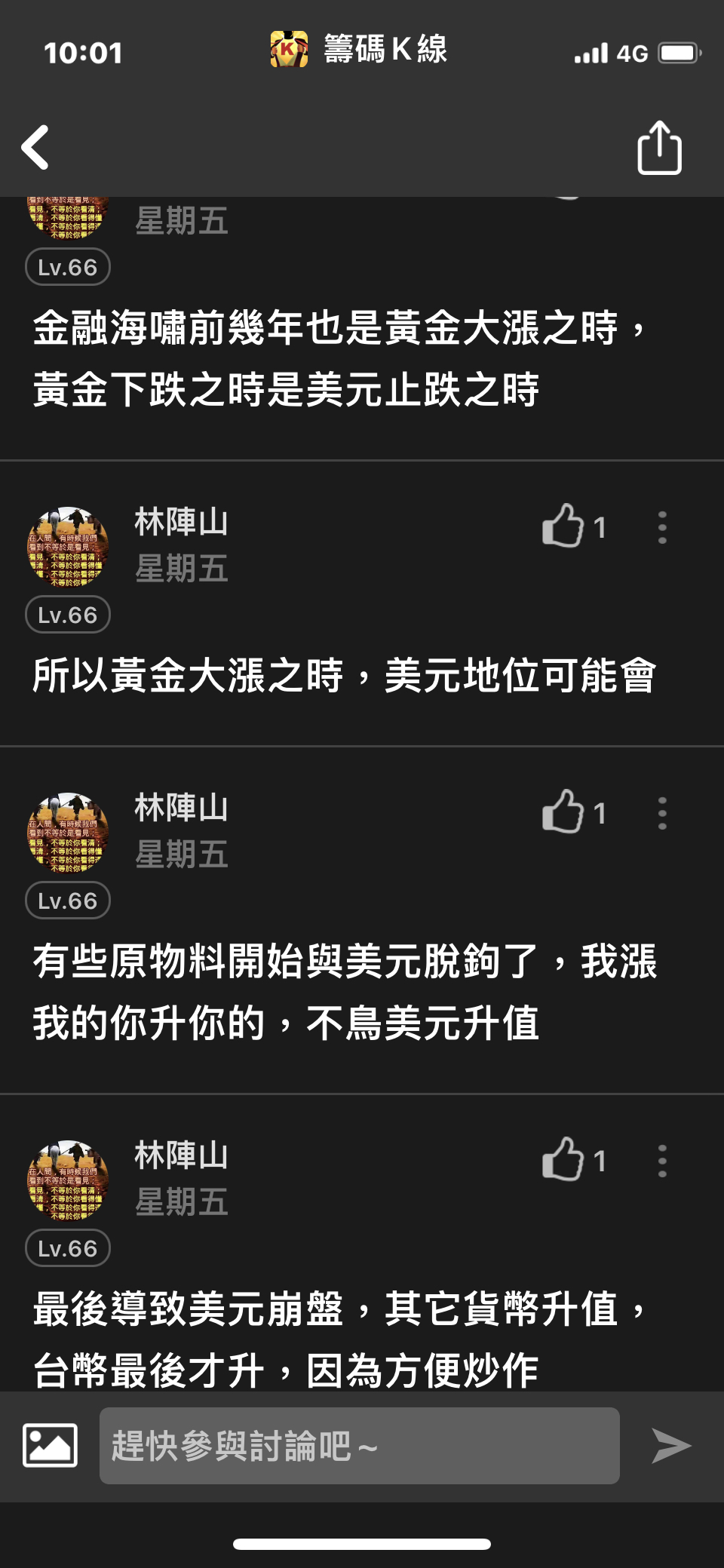Viewport: 724px width, 1568px height.
Task: Like the comment starting with 最後導致美元崩盤
Action: [x=563, y=1159]
